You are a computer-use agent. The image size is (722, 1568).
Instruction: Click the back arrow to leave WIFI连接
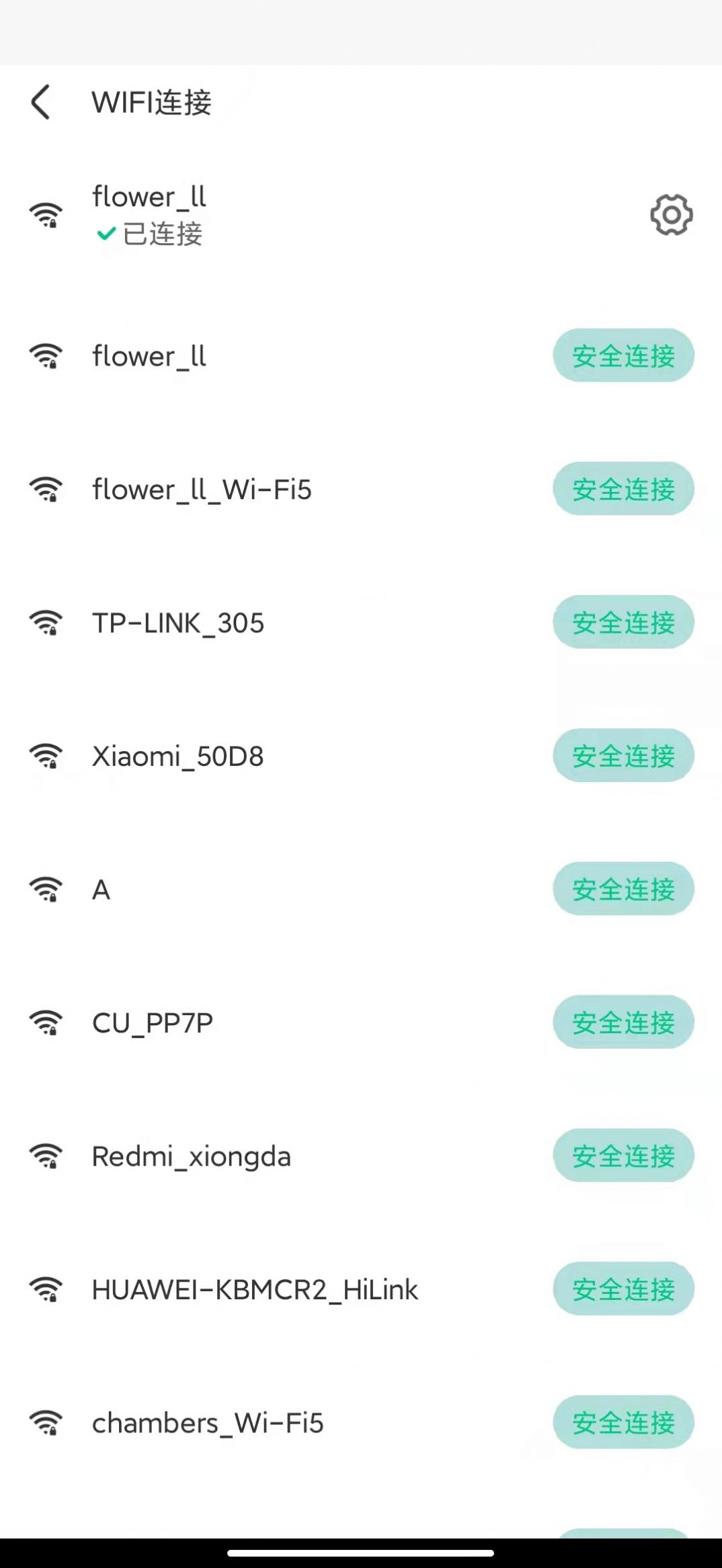pyautogui.click(x=42, y=102)
